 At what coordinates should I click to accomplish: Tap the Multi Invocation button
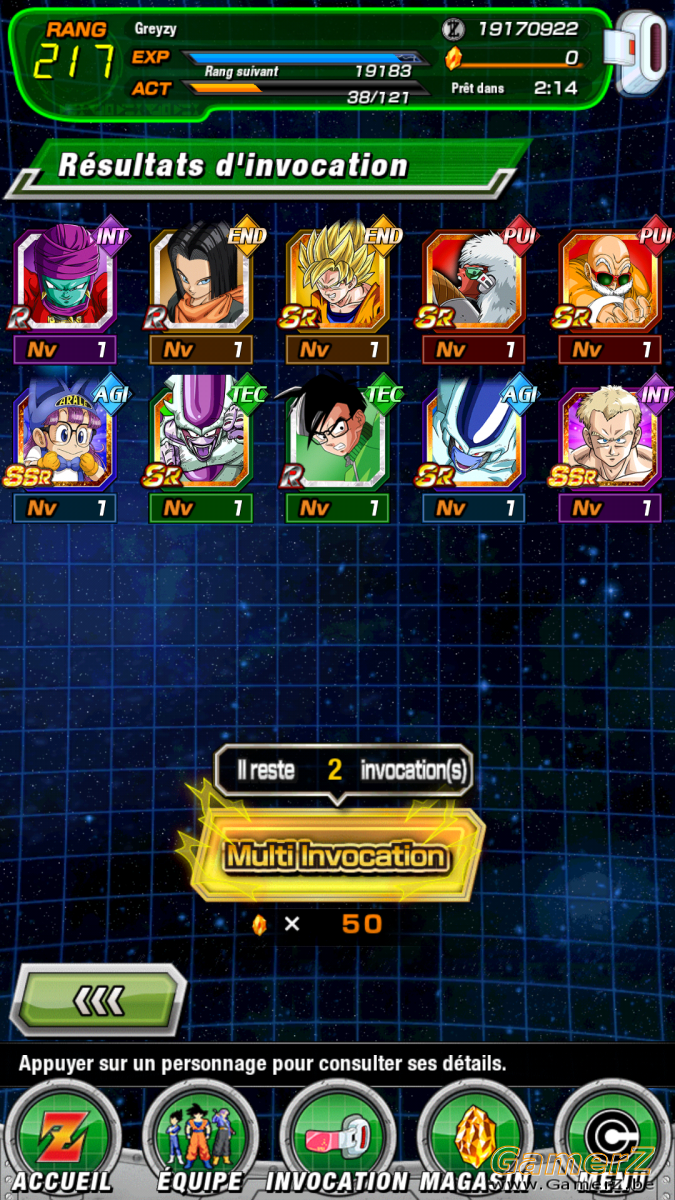(x=337, y=856)
